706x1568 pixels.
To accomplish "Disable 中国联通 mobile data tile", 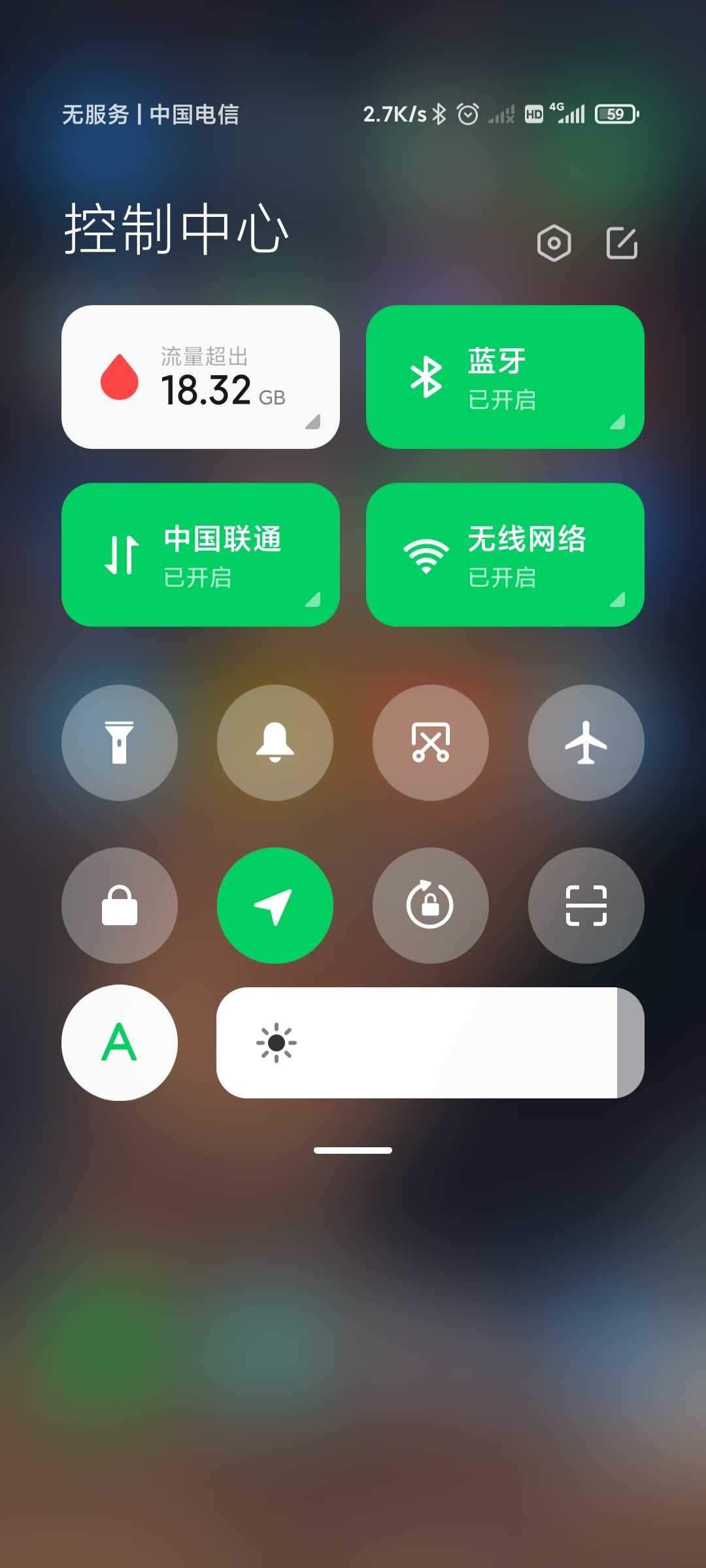I will [x=201, y=555].
